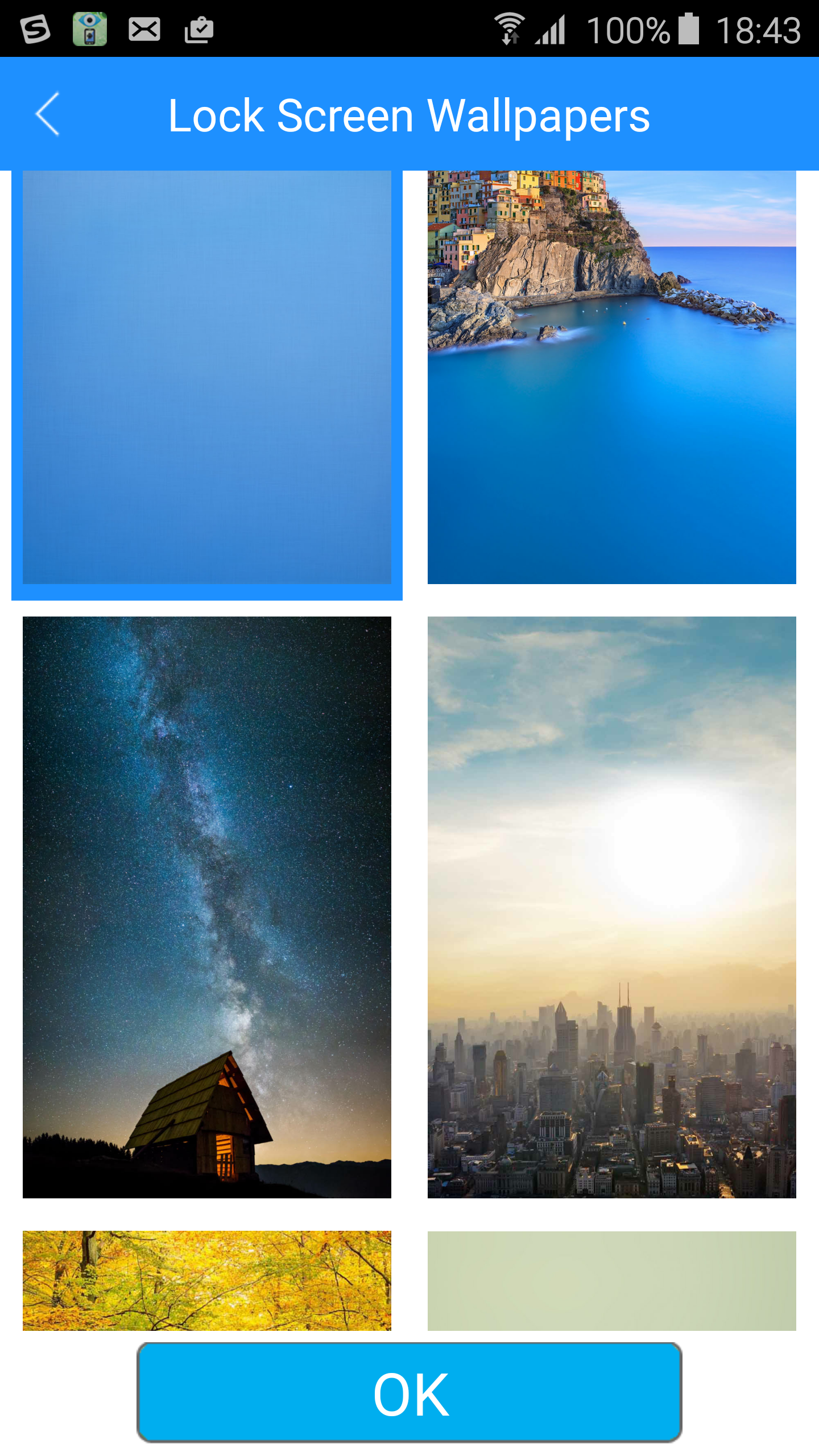
Task: Go back from Lock Screen Wallpapers
Action: 48,114
